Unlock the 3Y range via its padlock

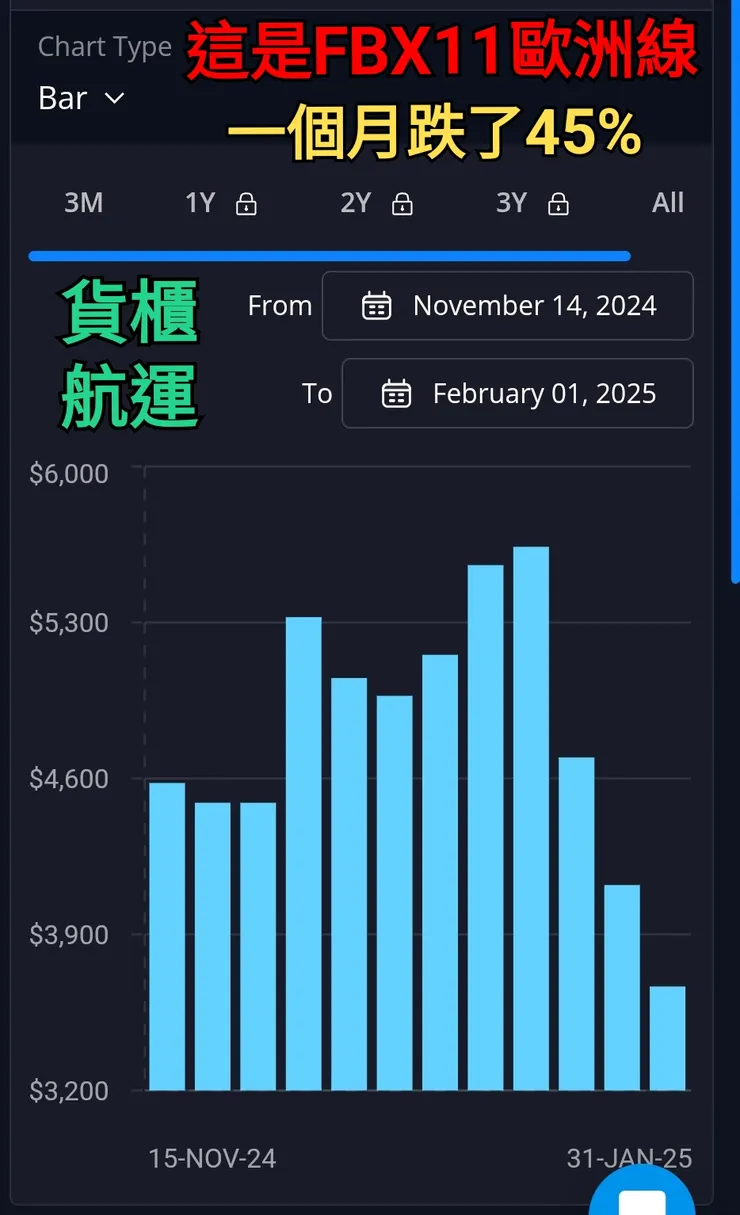(559, 203)
